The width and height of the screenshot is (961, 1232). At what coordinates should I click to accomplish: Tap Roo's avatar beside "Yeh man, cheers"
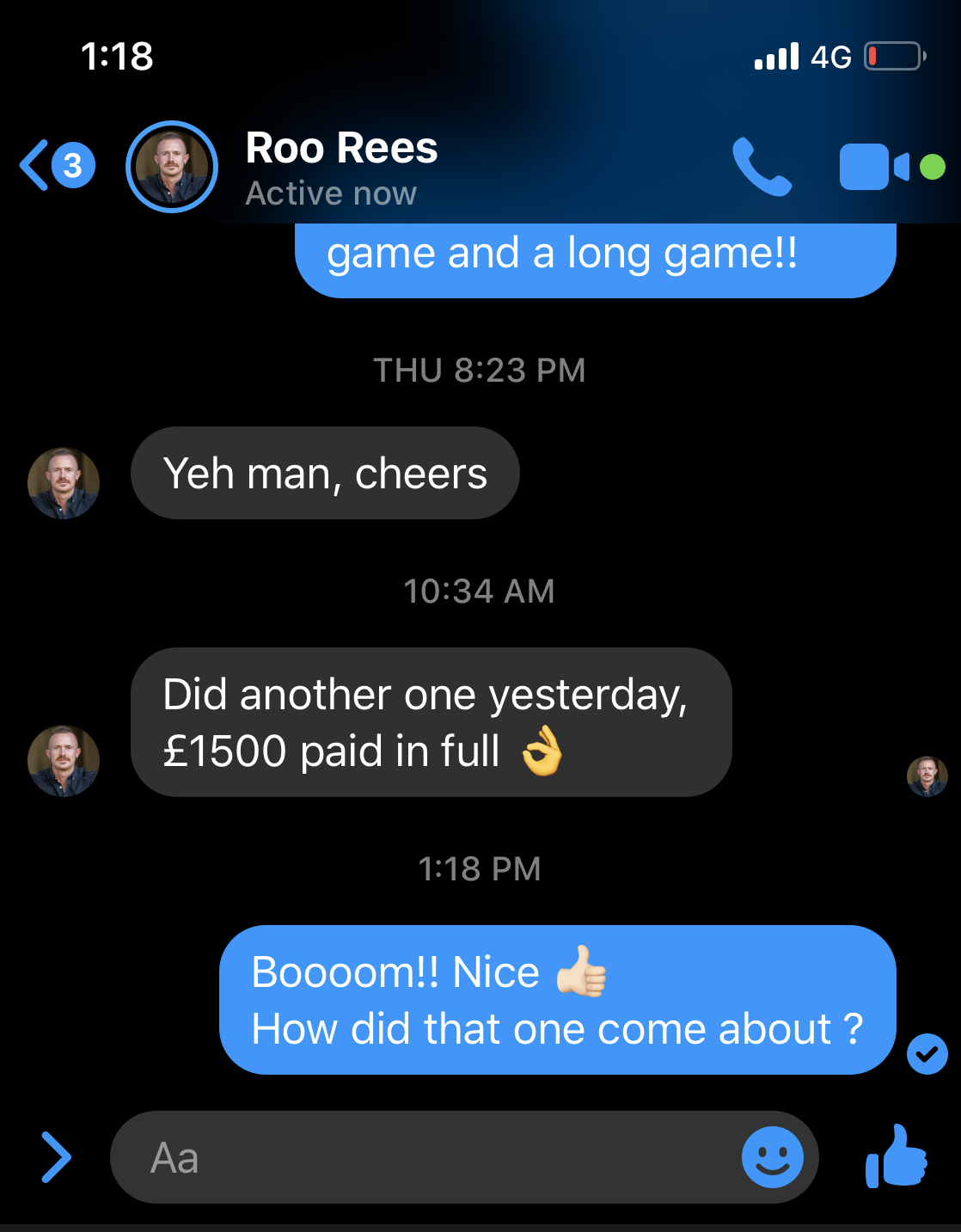[64, 483]
